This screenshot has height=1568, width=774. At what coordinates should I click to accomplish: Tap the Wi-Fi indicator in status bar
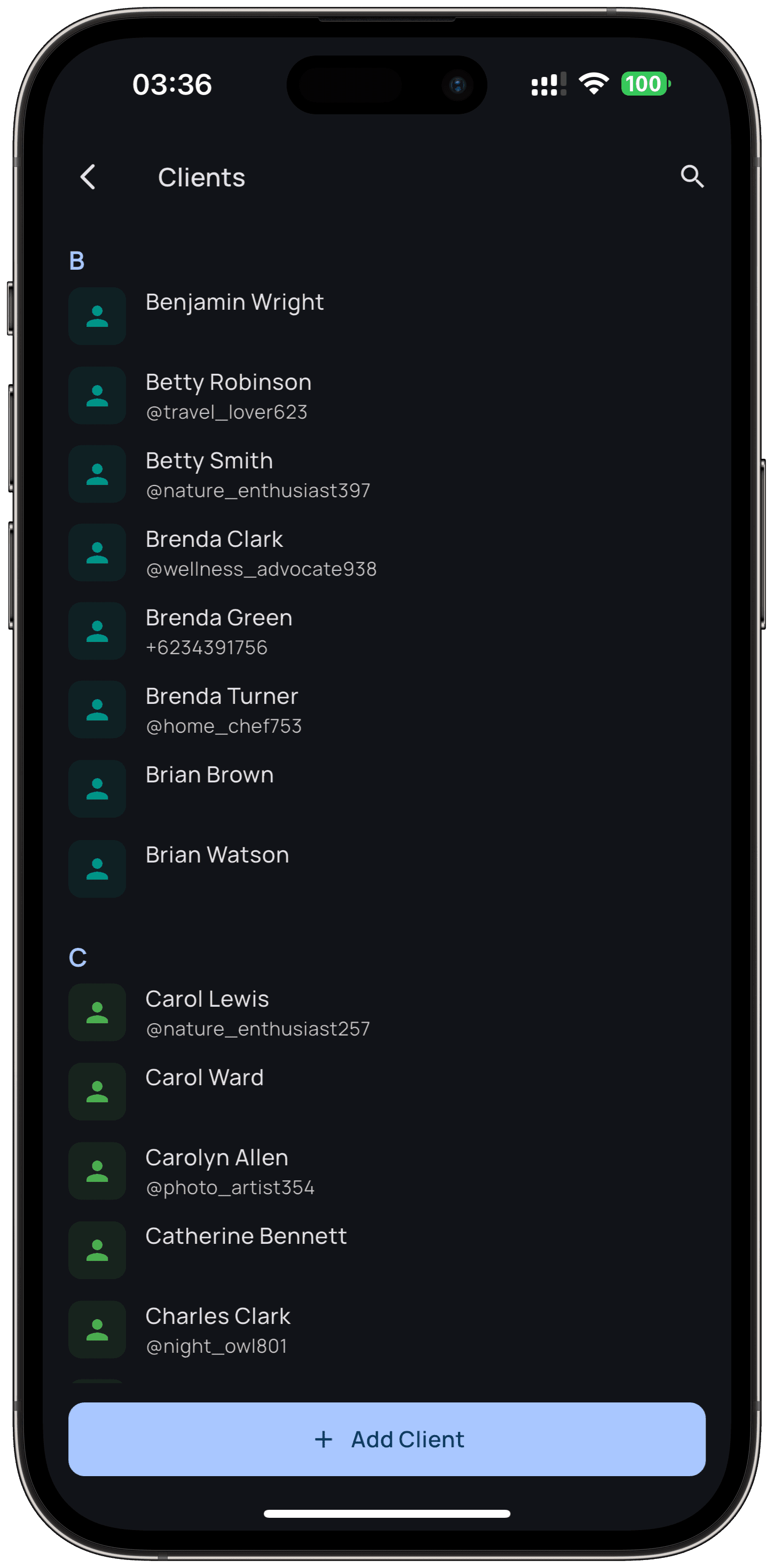pos(593,84)
